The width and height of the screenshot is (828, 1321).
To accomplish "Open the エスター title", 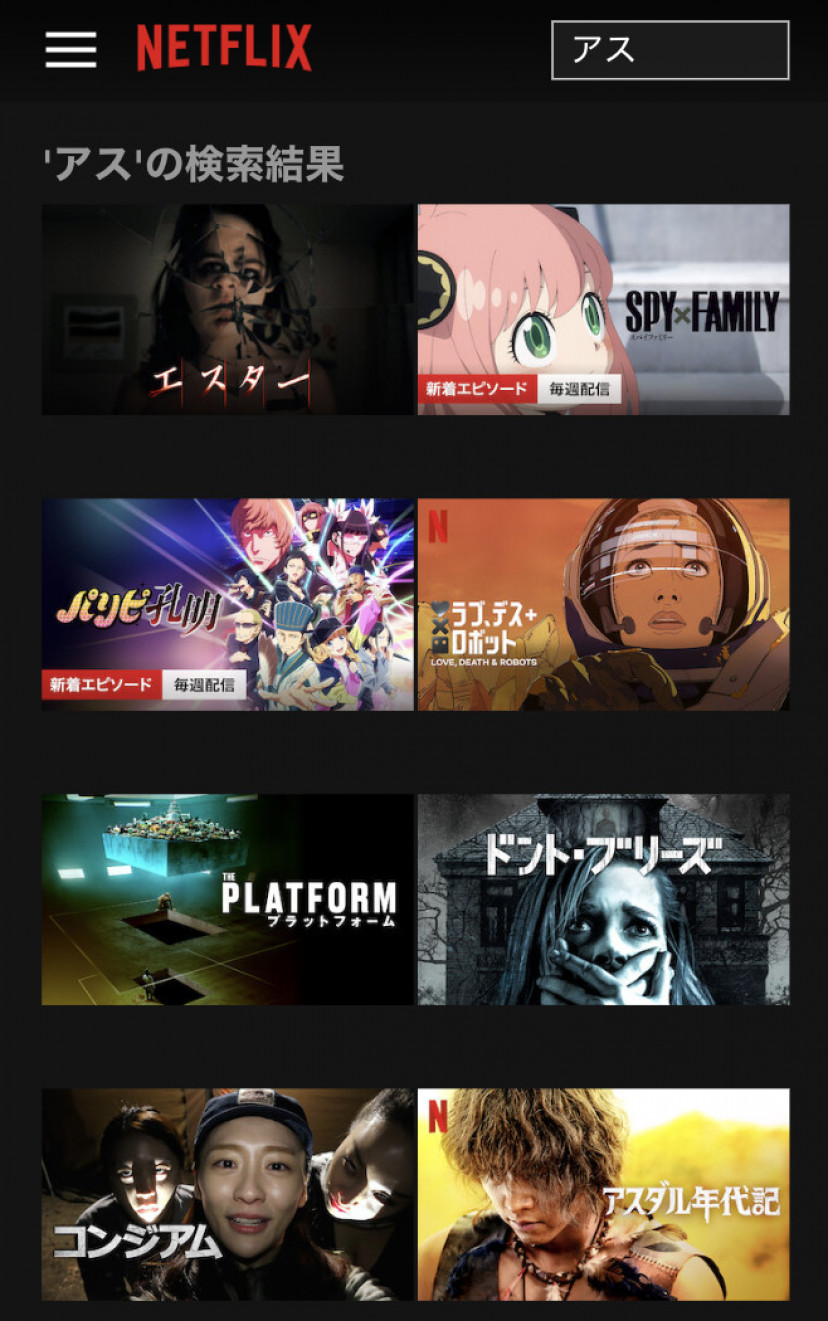I will point(227,309).
